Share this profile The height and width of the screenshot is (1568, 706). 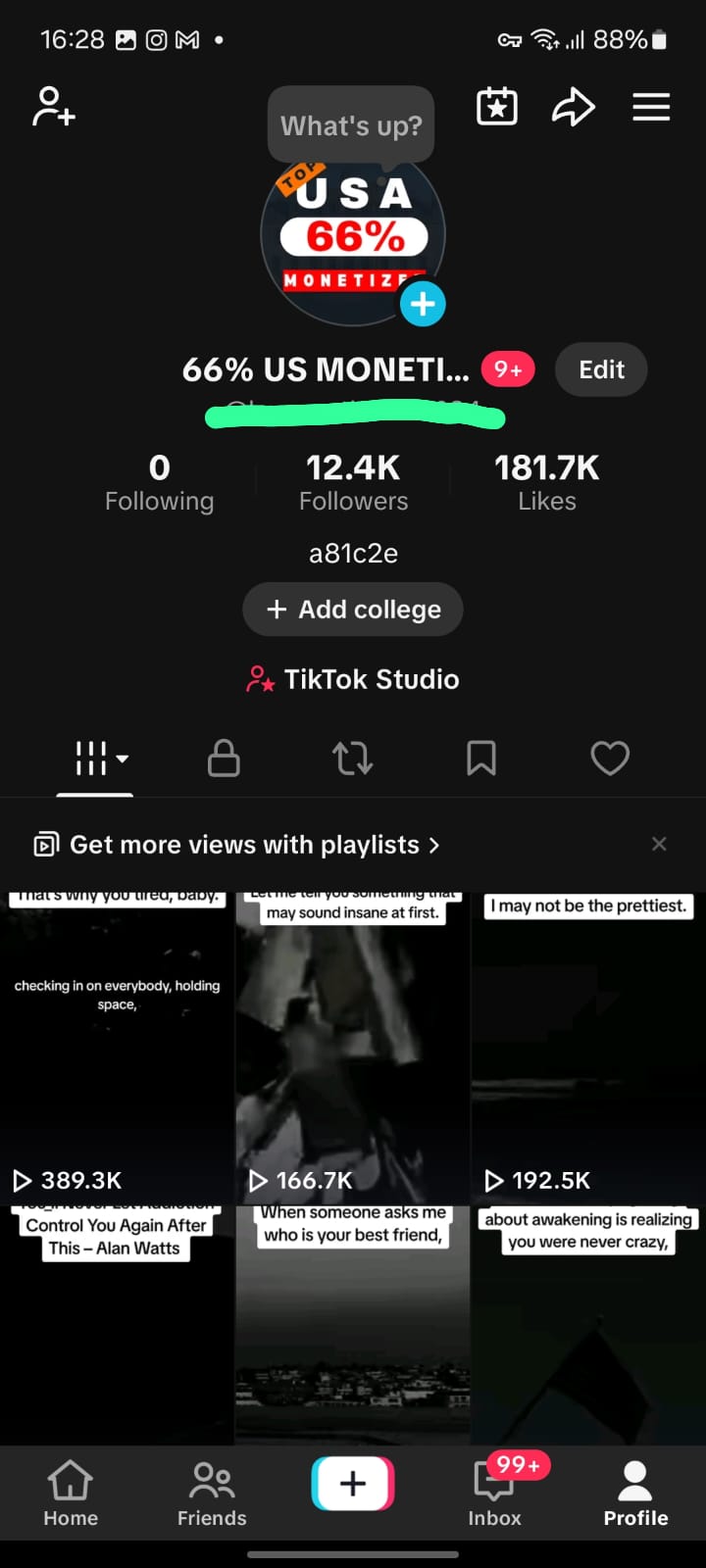click(x=574, y=107)
